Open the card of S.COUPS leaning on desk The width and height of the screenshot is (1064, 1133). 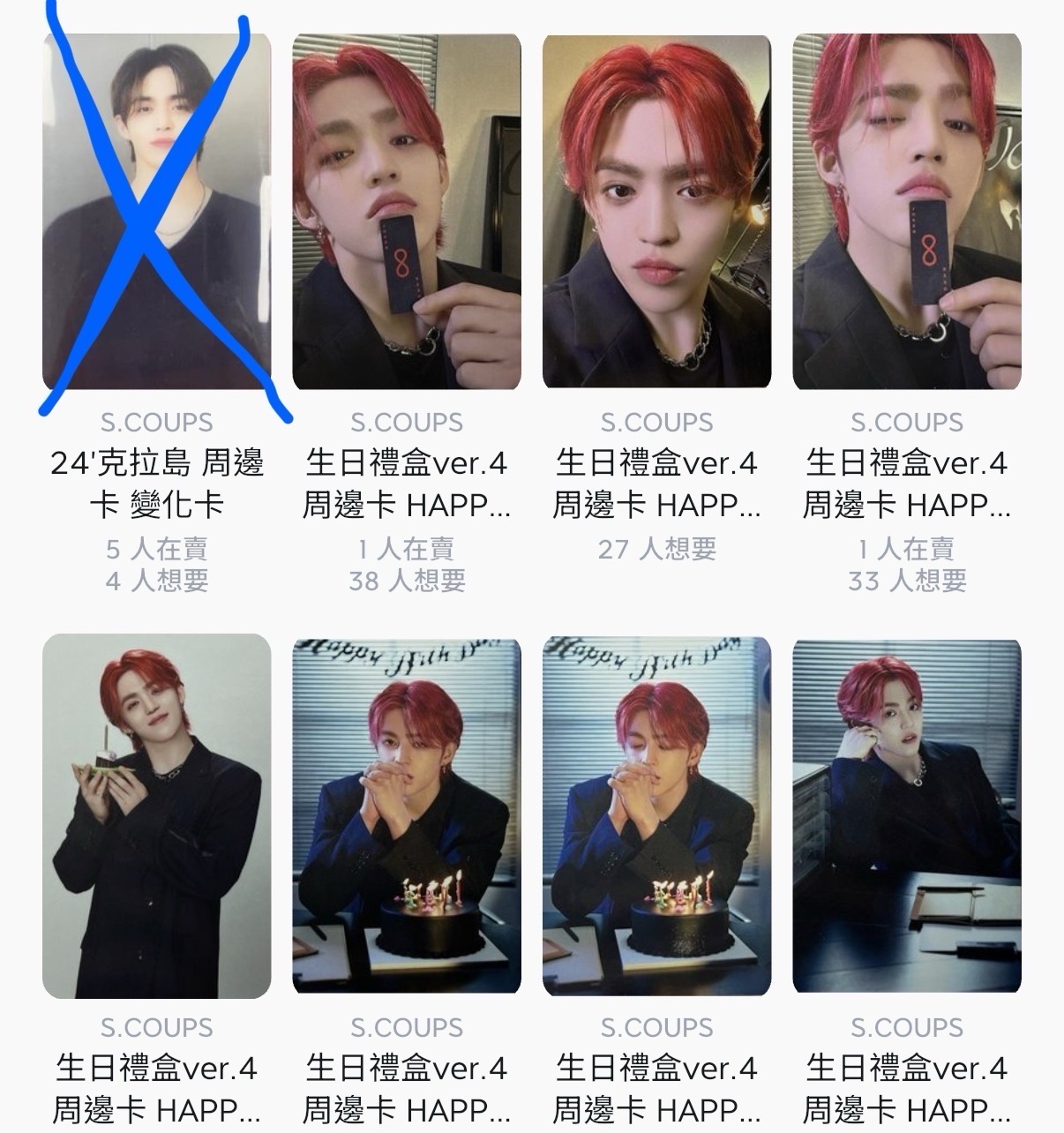[906, 816]
